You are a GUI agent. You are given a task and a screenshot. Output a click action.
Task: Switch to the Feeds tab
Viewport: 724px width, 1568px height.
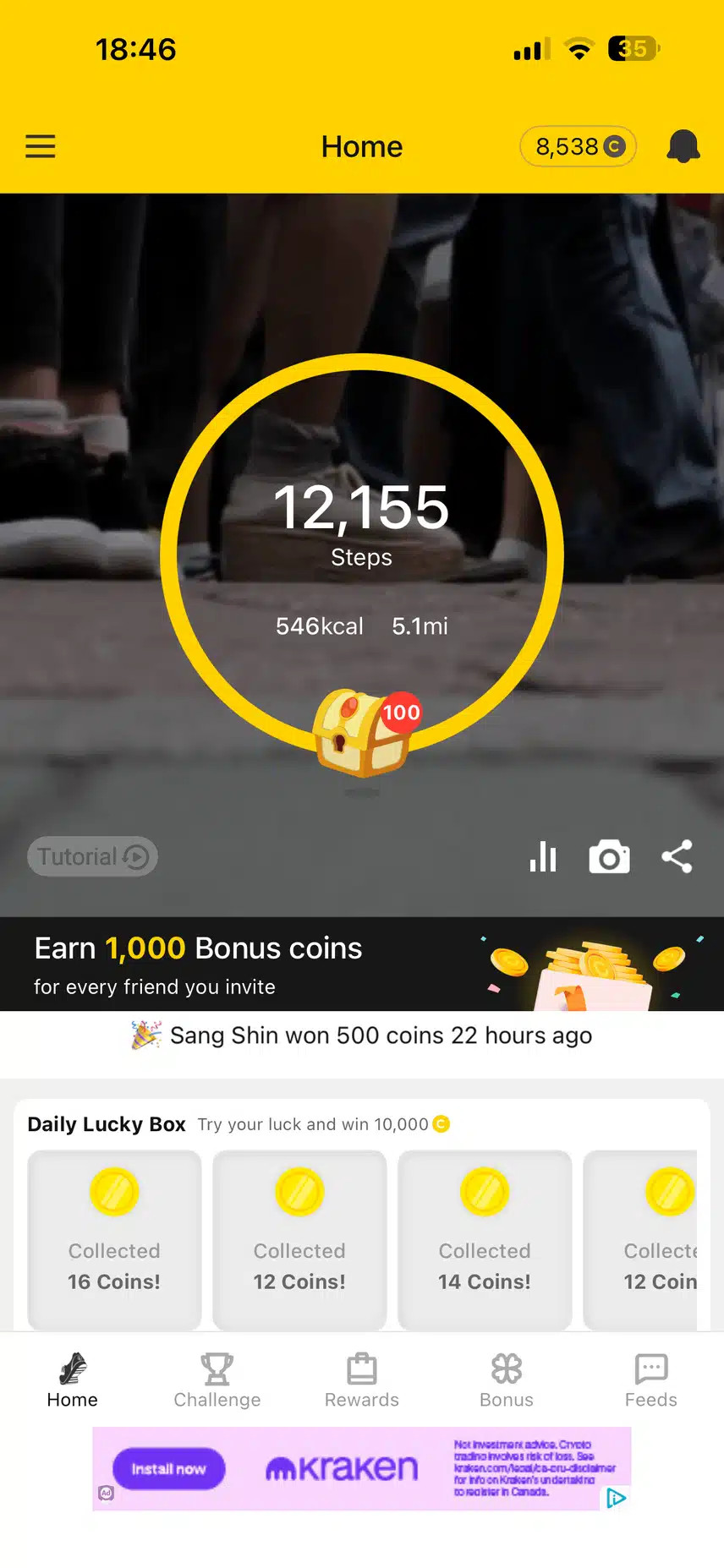(x=651, y=1380)
